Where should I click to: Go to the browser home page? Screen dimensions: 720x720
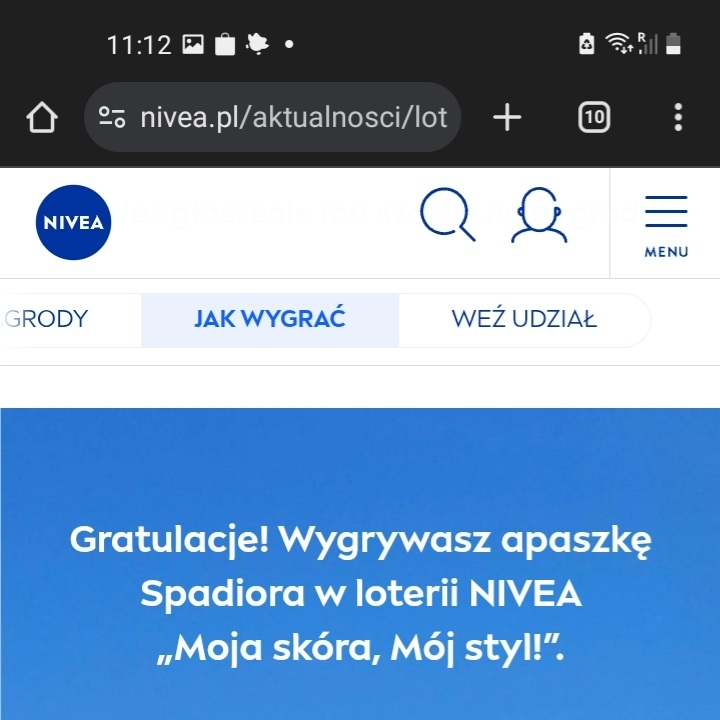click(42, 118)
